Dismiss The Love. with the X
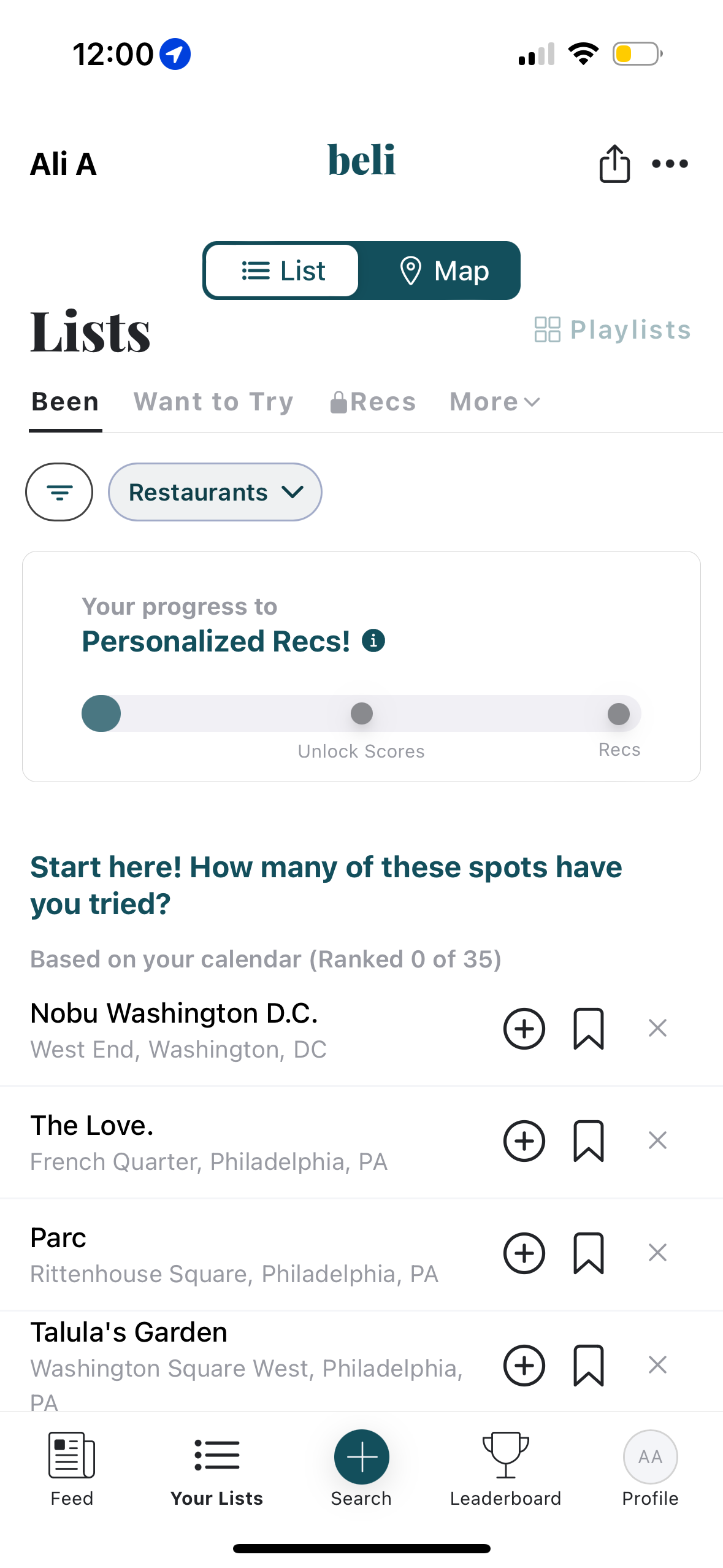This screenshot has height=1568, width=723. click(657, 1140)
